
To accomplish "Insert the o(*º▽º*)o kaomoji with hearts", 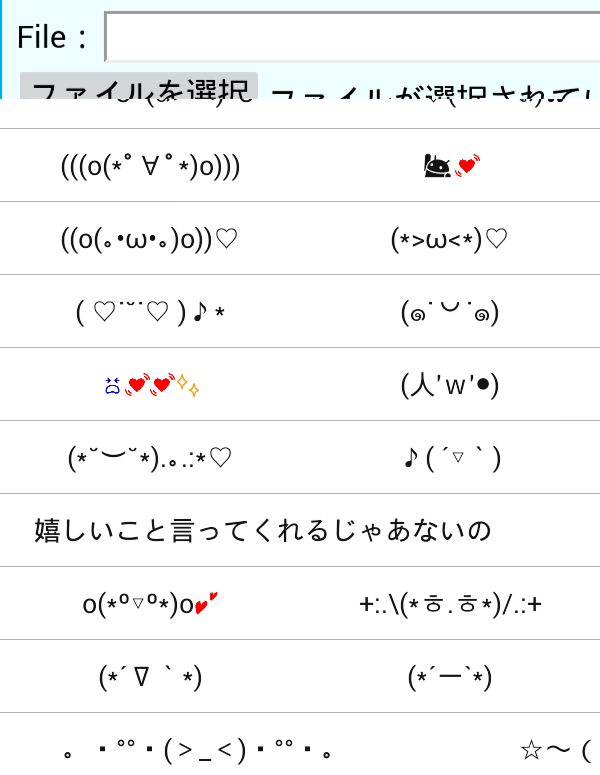I will [150, 604].
